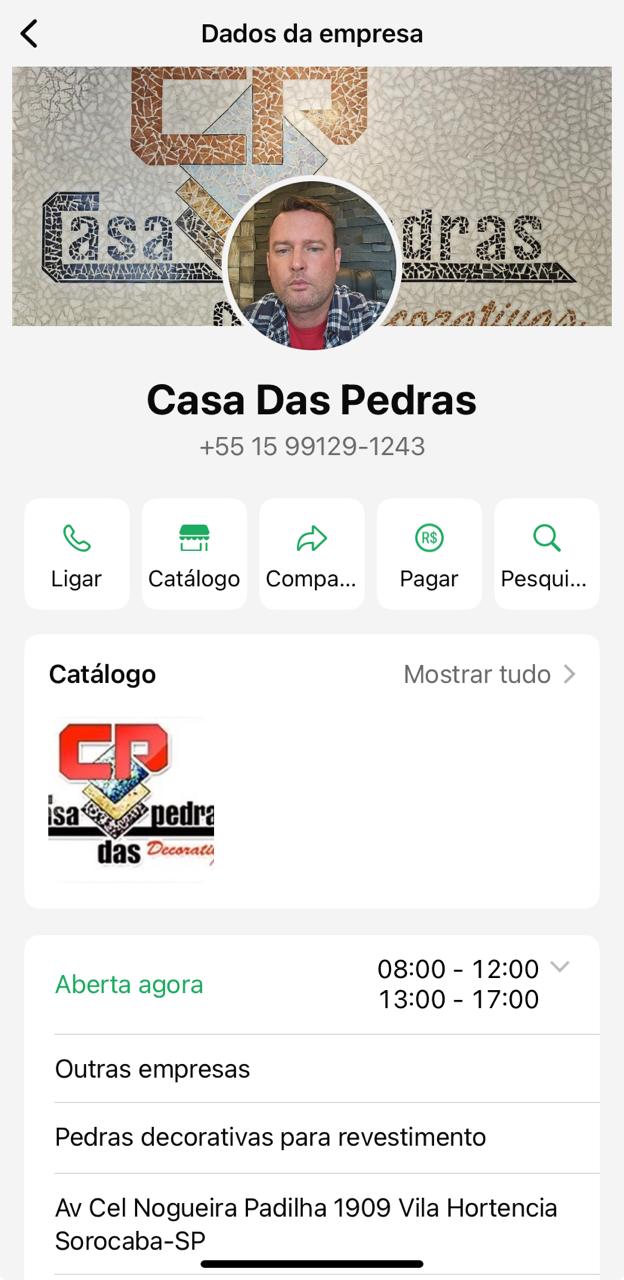The height and width of the screenshot is (1280, 624).
Task: Expand the business opening hours
Action: [x=560, y=967]
